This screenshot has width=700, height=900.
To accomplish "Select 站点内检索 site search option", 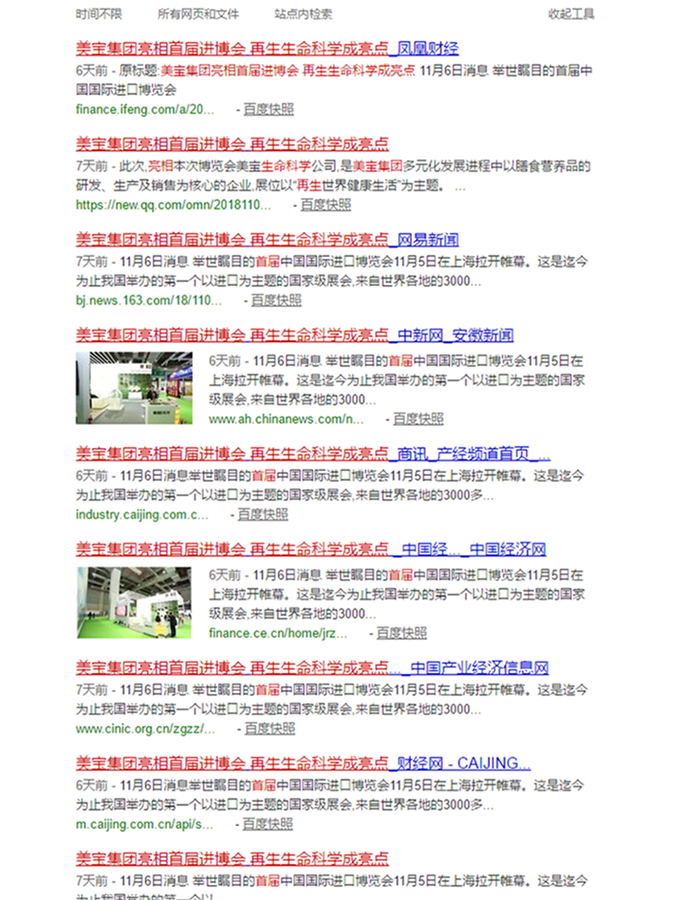I will pos(303,14).
